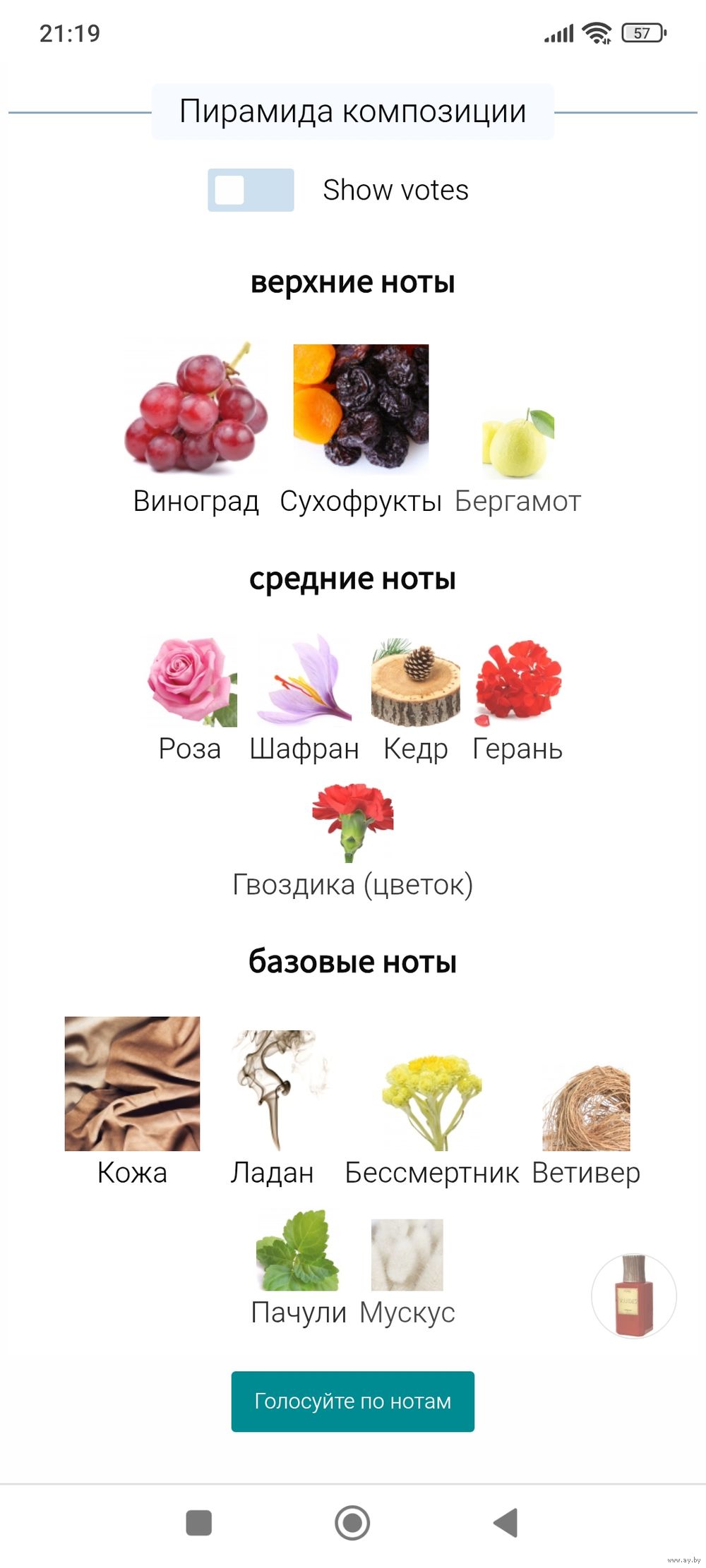Select the Герань note

click(x=517, y=699)
